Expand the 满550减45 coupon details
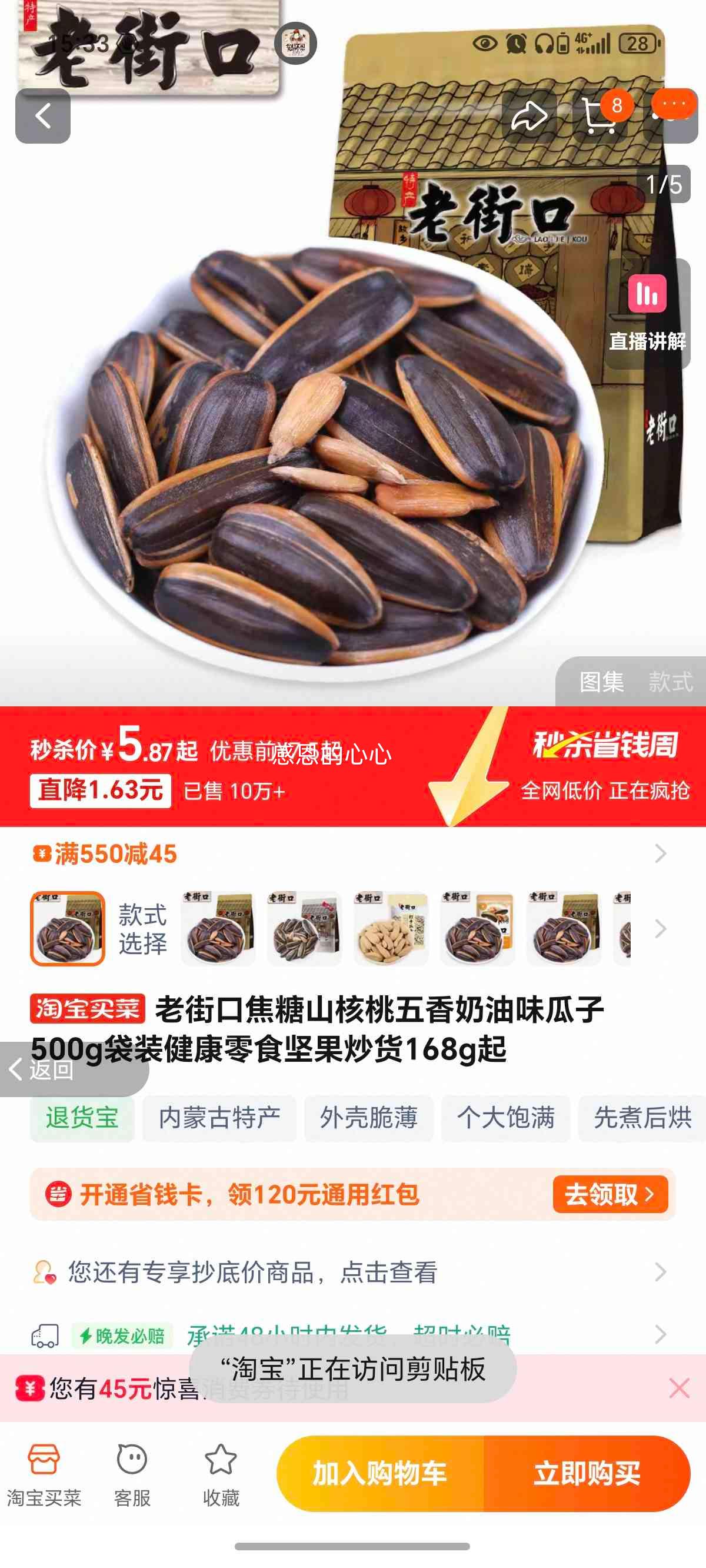Screen dimensions: 706x1568 [x=660, y=855]
